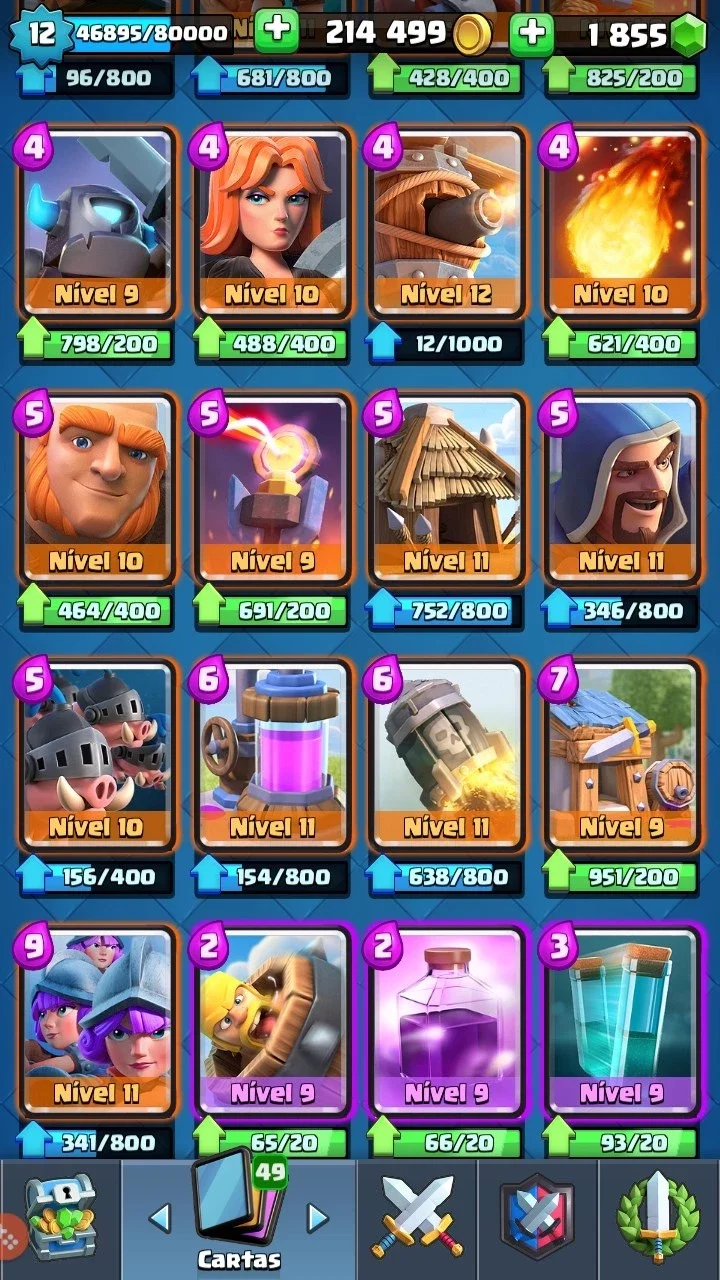Image resolution: width=720 pixels, height=1280 pixels.
Task: Select the Mini P.E.K.K.A card Nível 9
Action: pyautogui.click(x=96, y=223)
